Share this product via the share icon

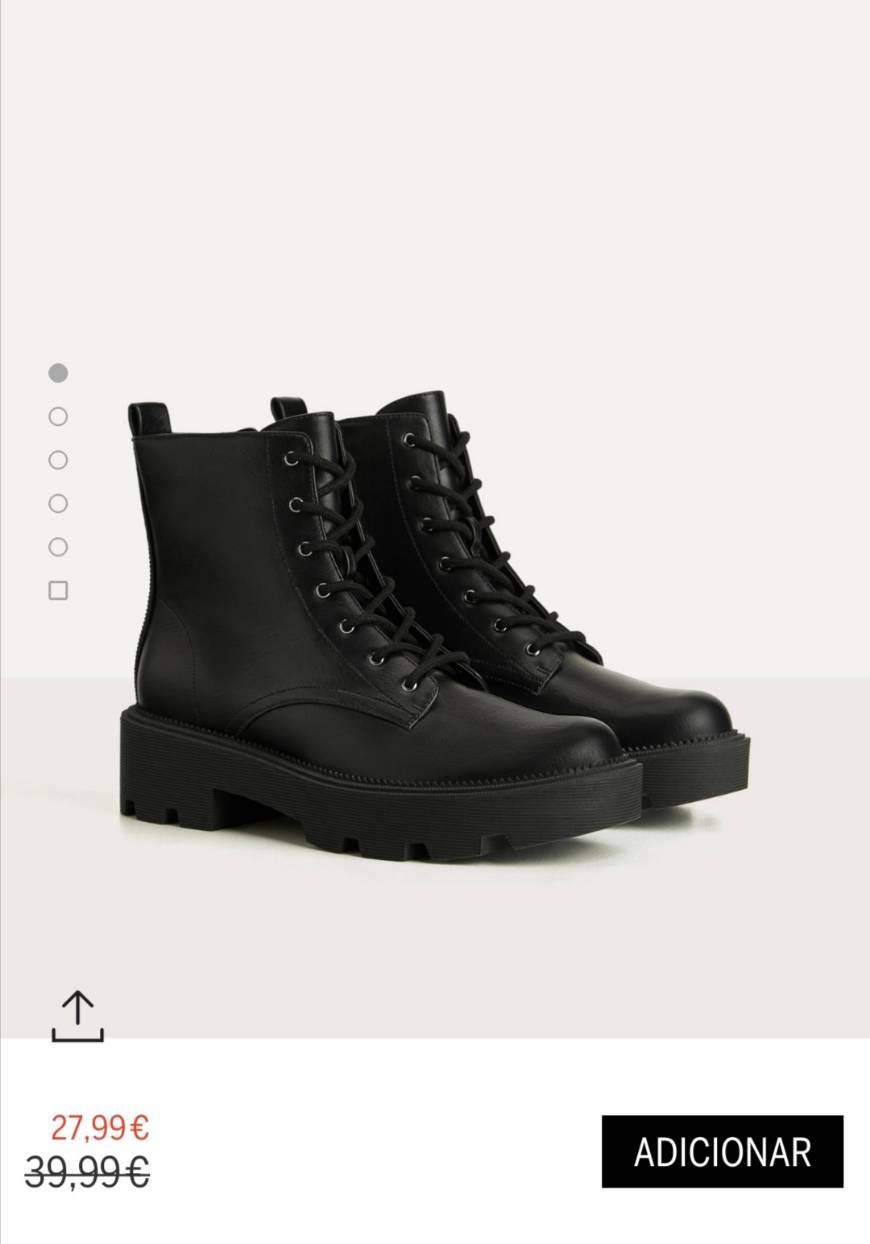point(78,1016)
